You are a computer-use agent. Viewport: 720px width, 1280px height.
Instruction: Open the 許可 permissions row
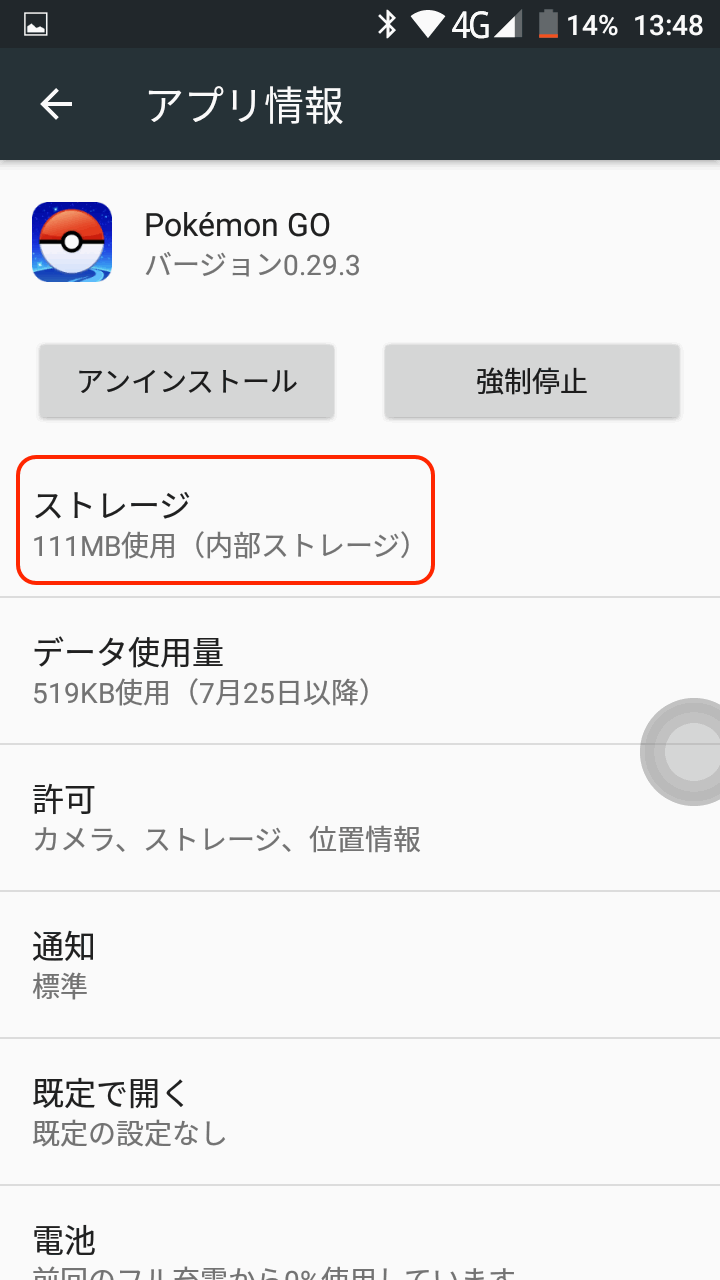click(x=300, y=818)
